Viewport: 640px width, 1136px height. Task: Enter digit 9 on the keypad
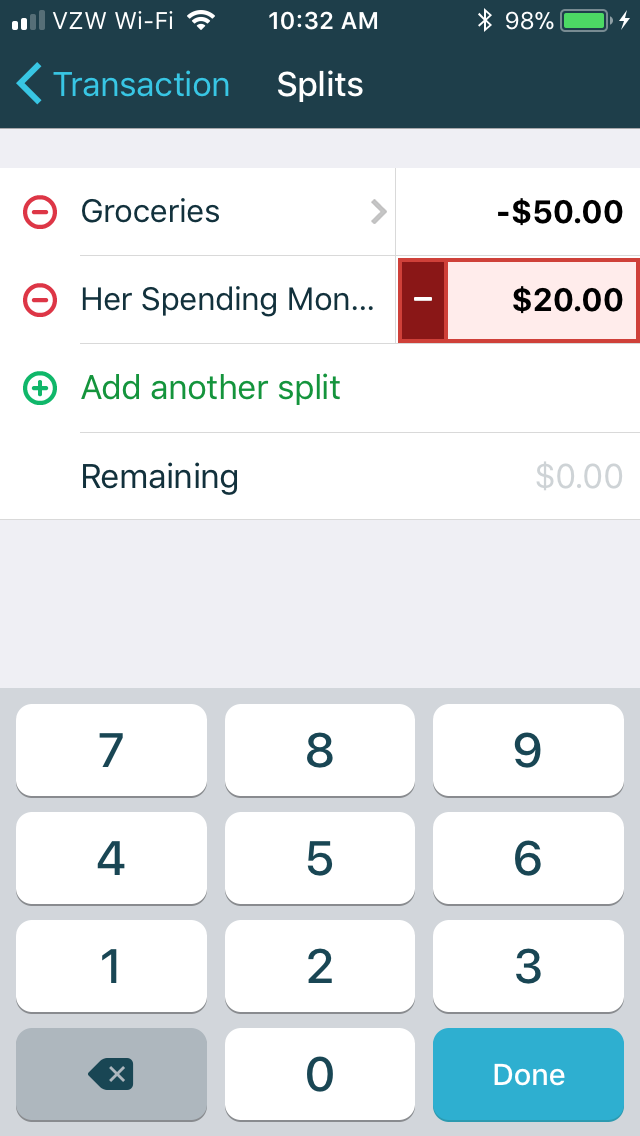click(528, 751)
